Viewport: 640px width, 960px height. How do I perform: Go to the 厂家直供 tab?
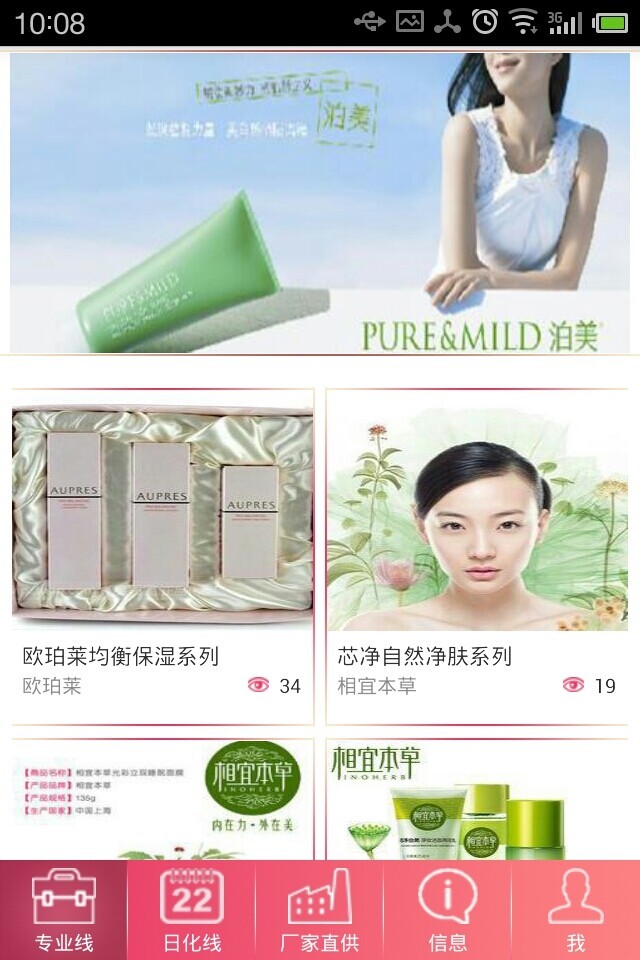click(320, 910)
